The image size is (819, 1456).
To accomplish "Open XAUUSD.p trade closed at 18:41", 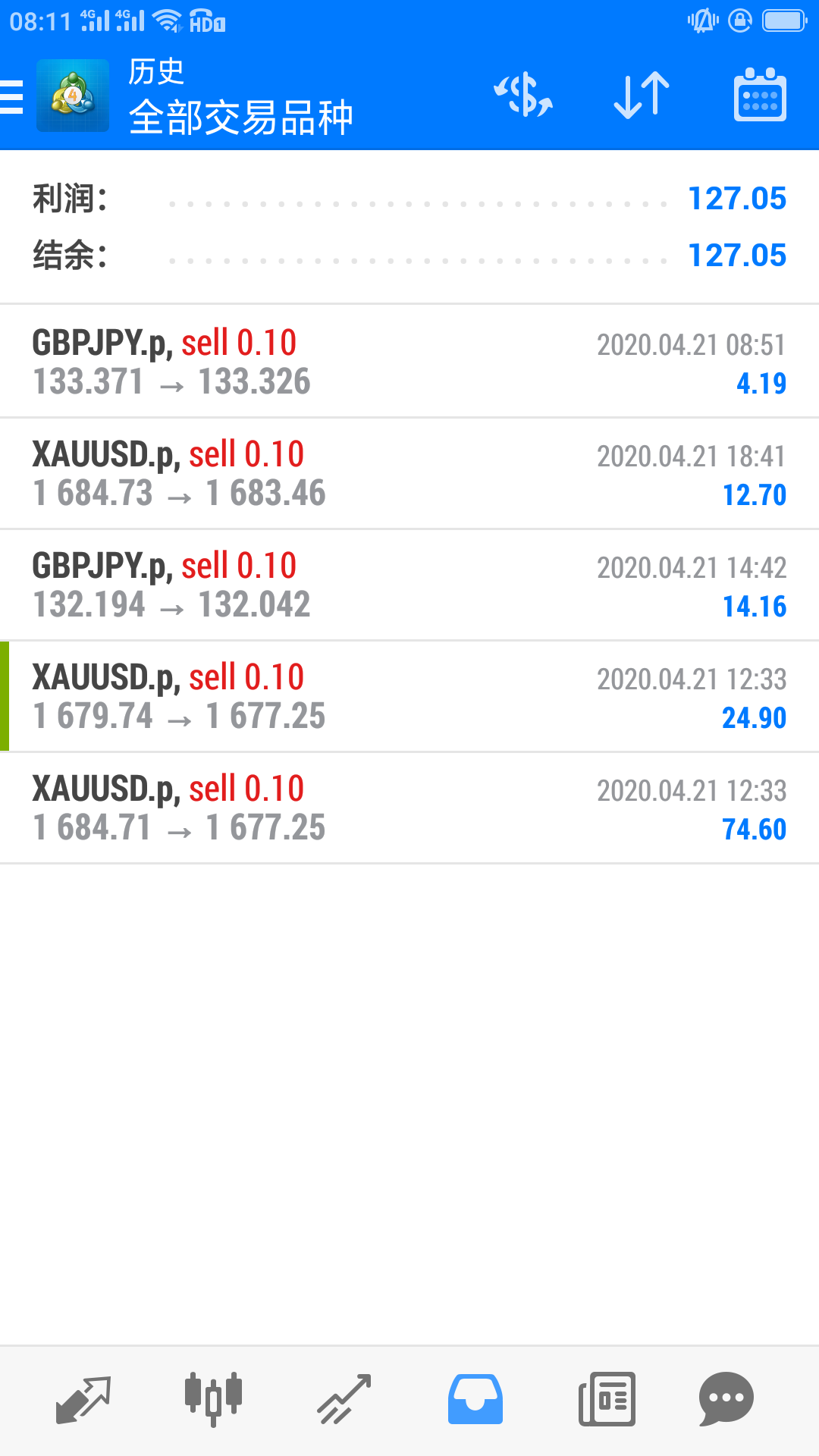I will (409, 473).
